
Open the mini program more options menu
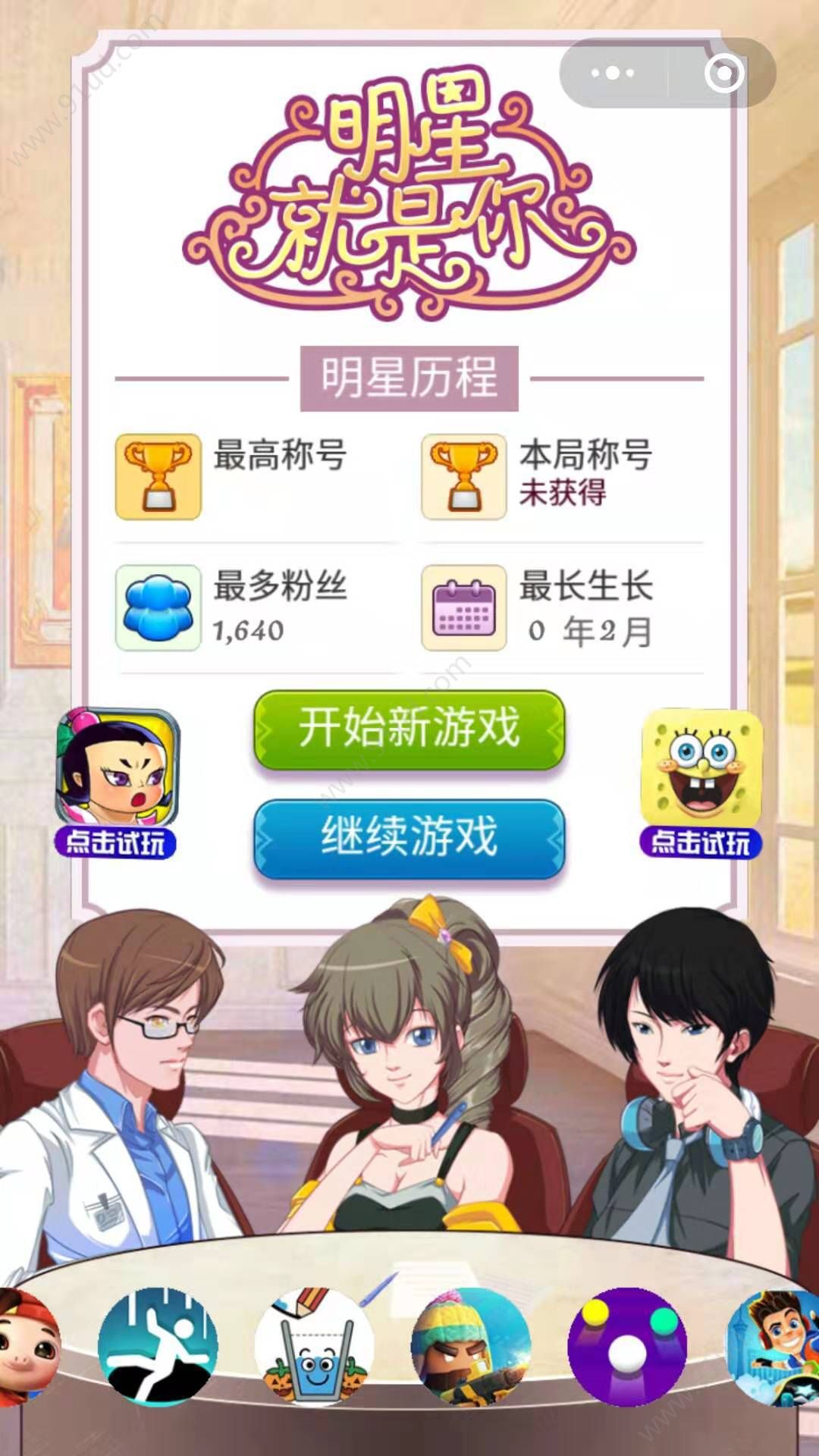(x=613, y=74)
